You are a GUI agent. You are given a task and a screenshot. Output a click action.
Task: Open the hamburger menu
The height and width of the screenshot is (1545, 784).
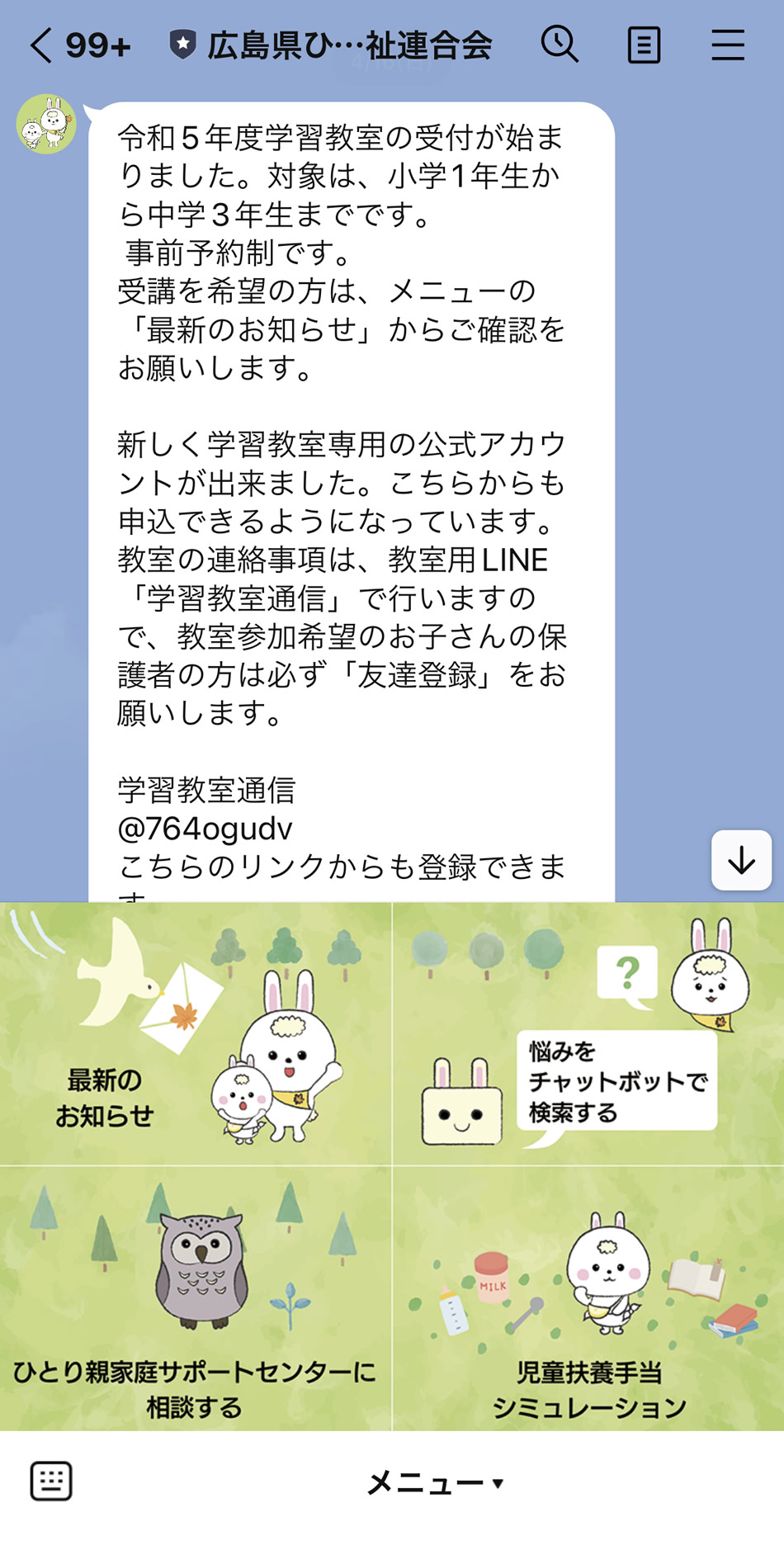click(x=728, y=45)
